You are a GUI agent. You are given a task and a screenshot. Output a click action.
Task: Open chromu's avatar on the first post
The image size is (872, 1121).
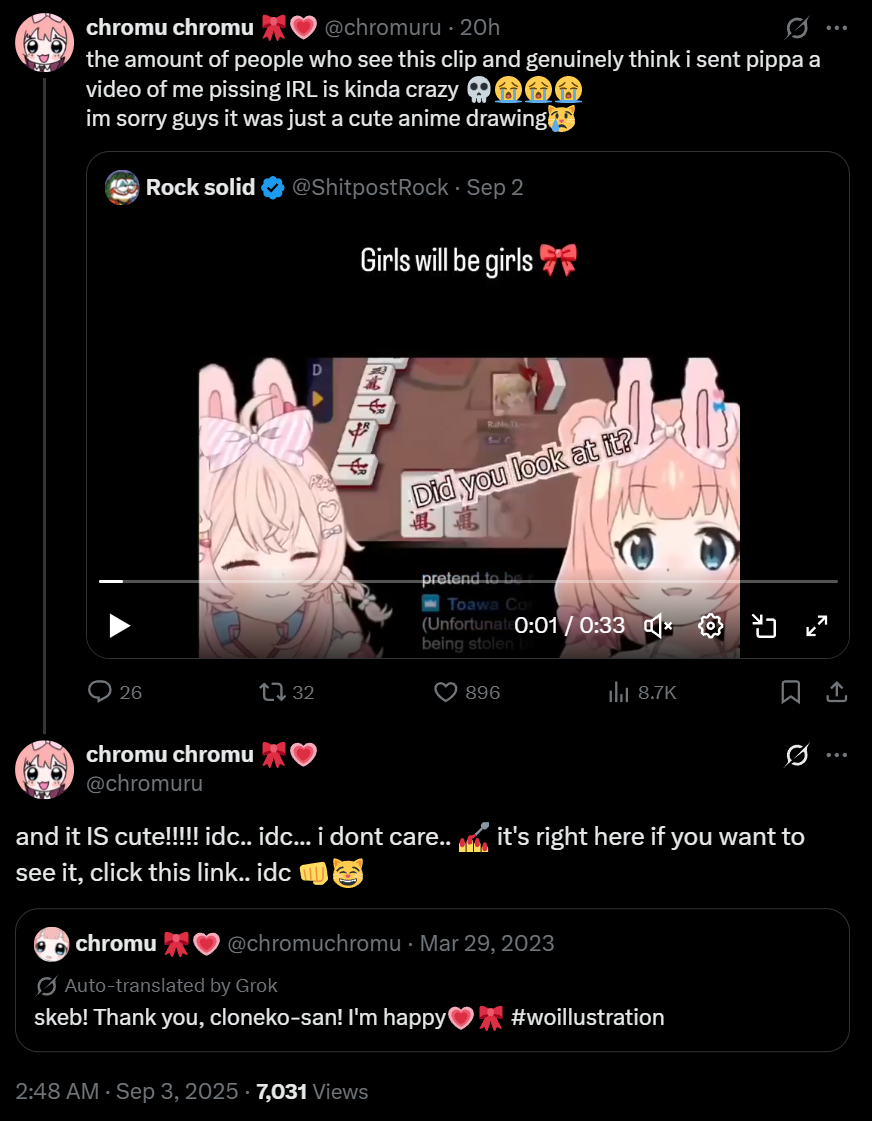[x=44, y=42]
